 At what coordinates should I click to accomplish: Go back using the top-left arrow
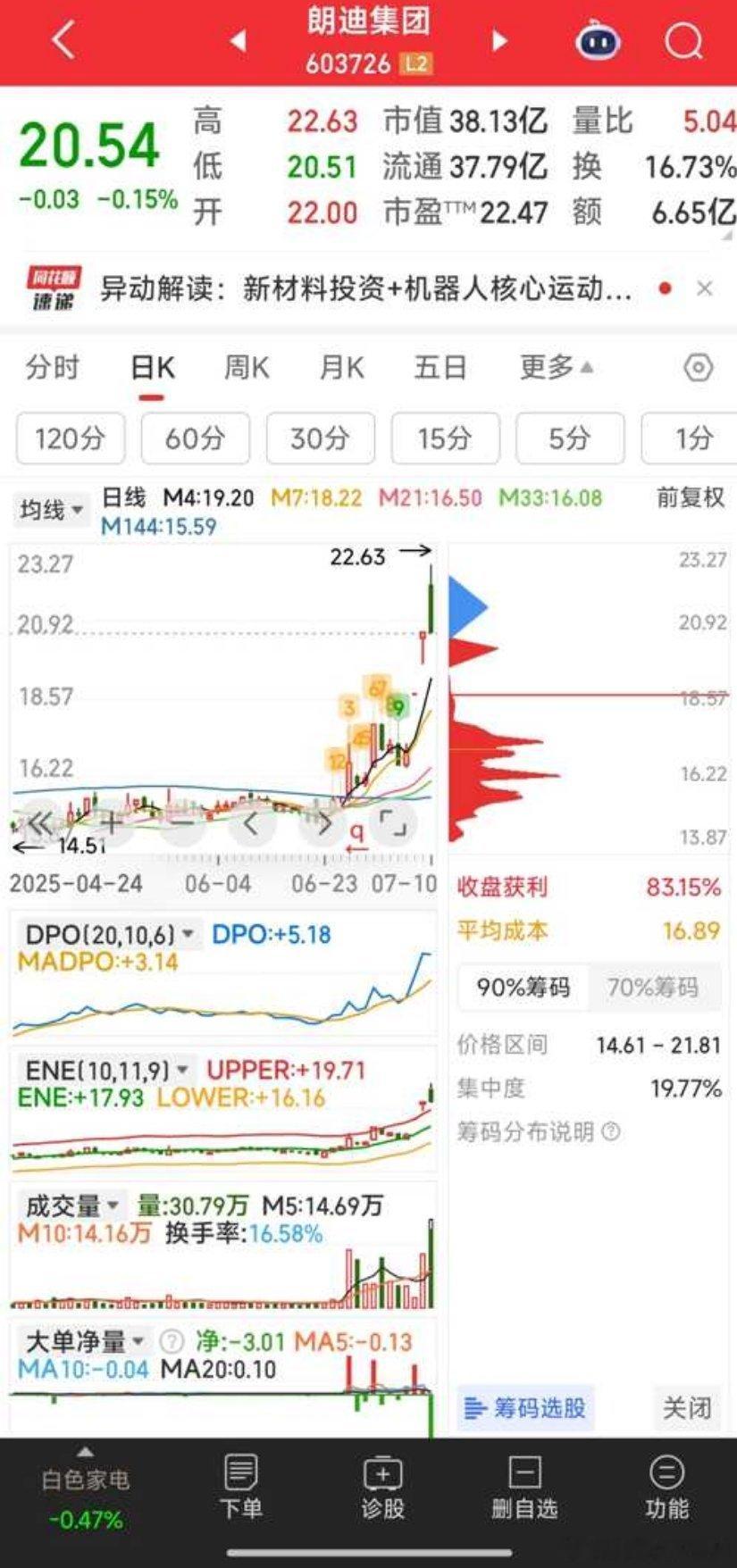pyautogui.click(x=63, y=41)
